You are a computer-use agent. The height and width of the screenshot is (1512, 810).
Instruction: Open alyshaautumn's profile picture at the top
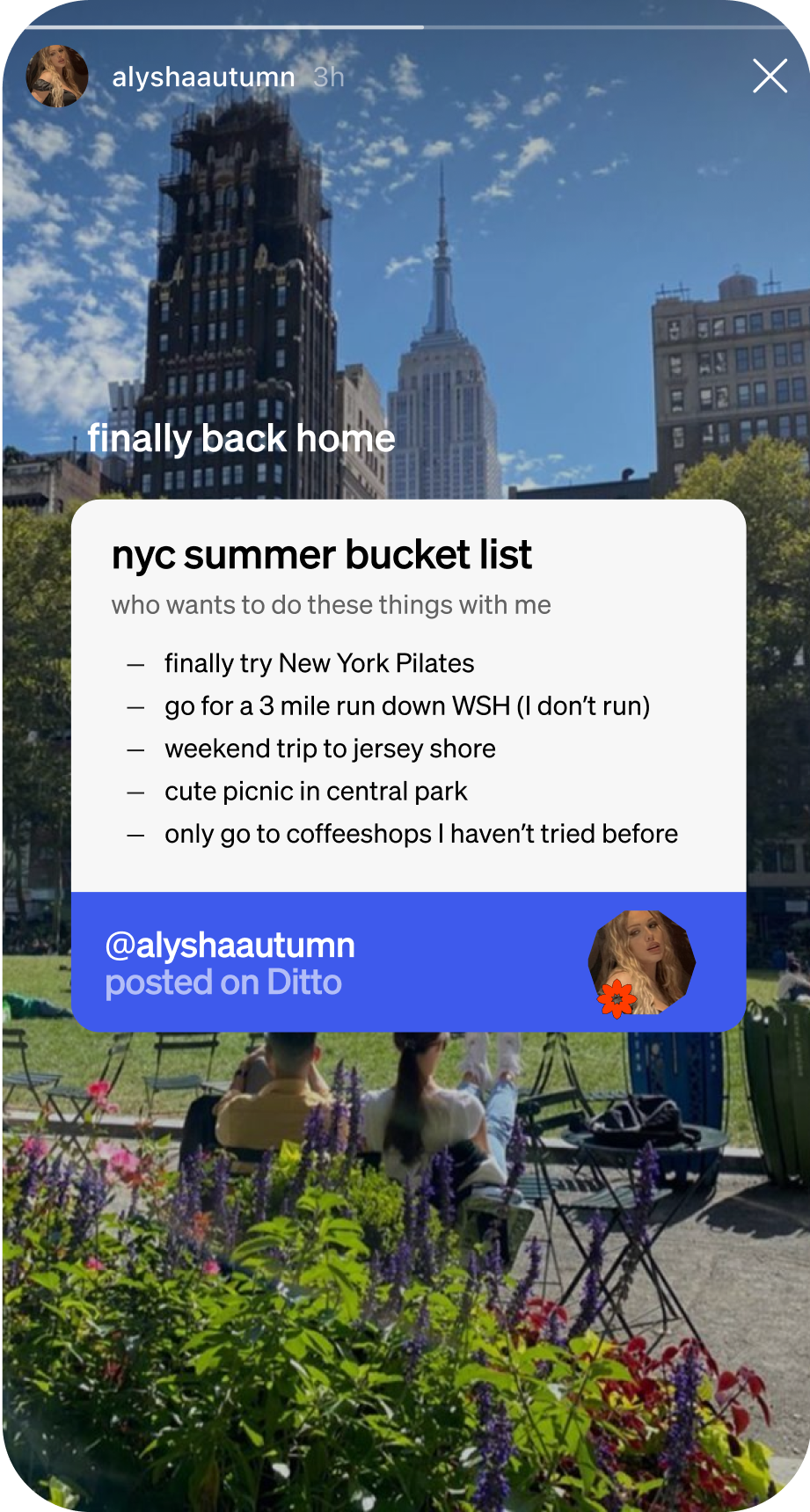tap(57, 77)
